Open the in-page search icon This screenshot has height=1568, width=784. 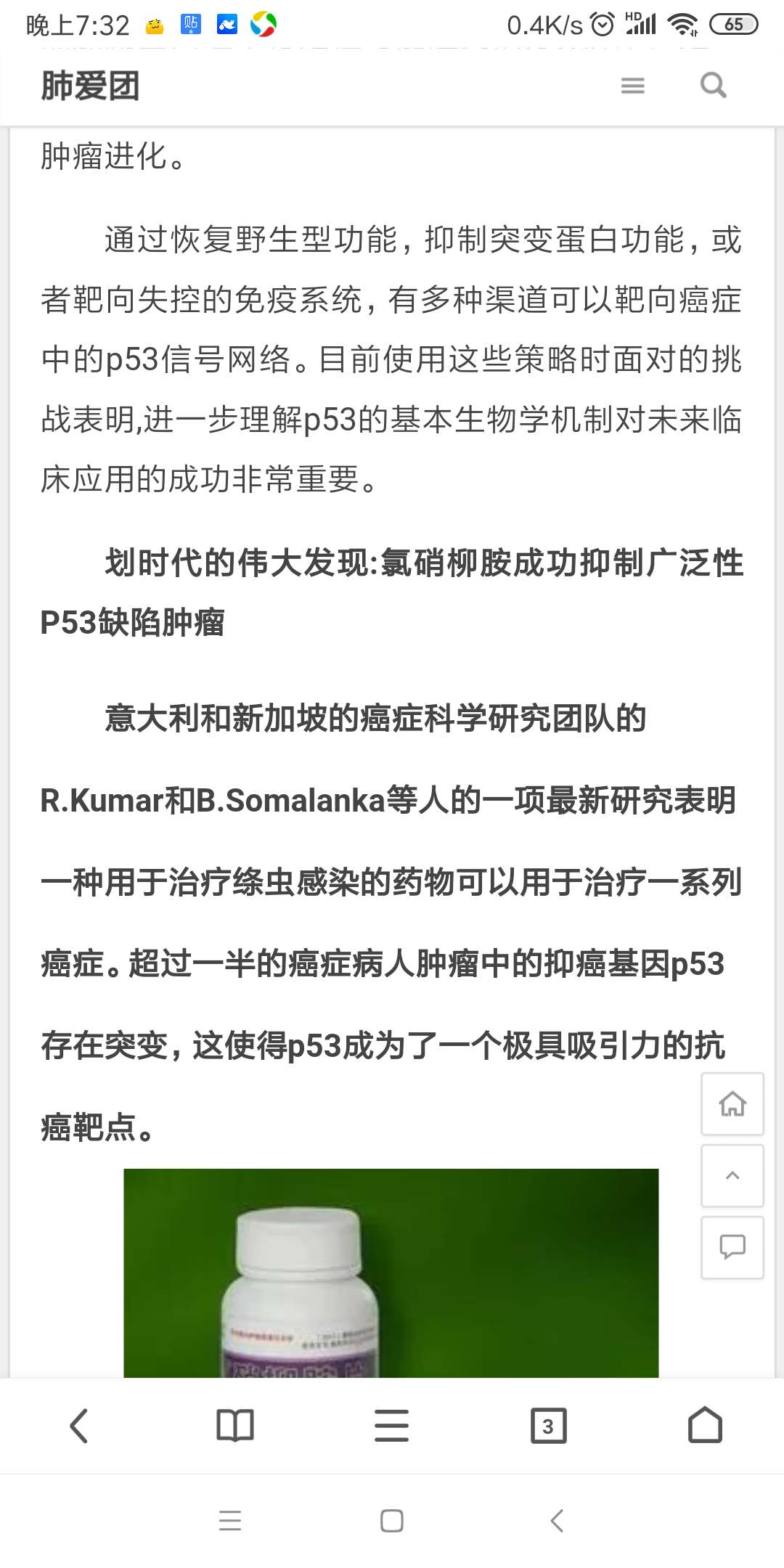(714, 85)
